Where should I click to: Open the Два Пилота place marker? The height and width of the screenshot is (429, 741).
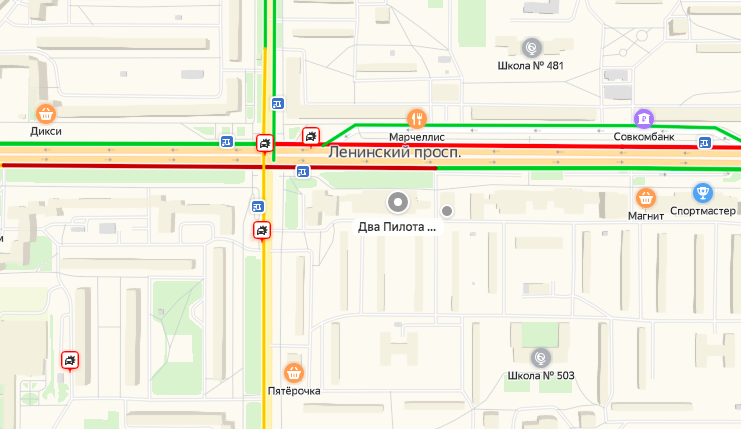click(x=398, y=204)
